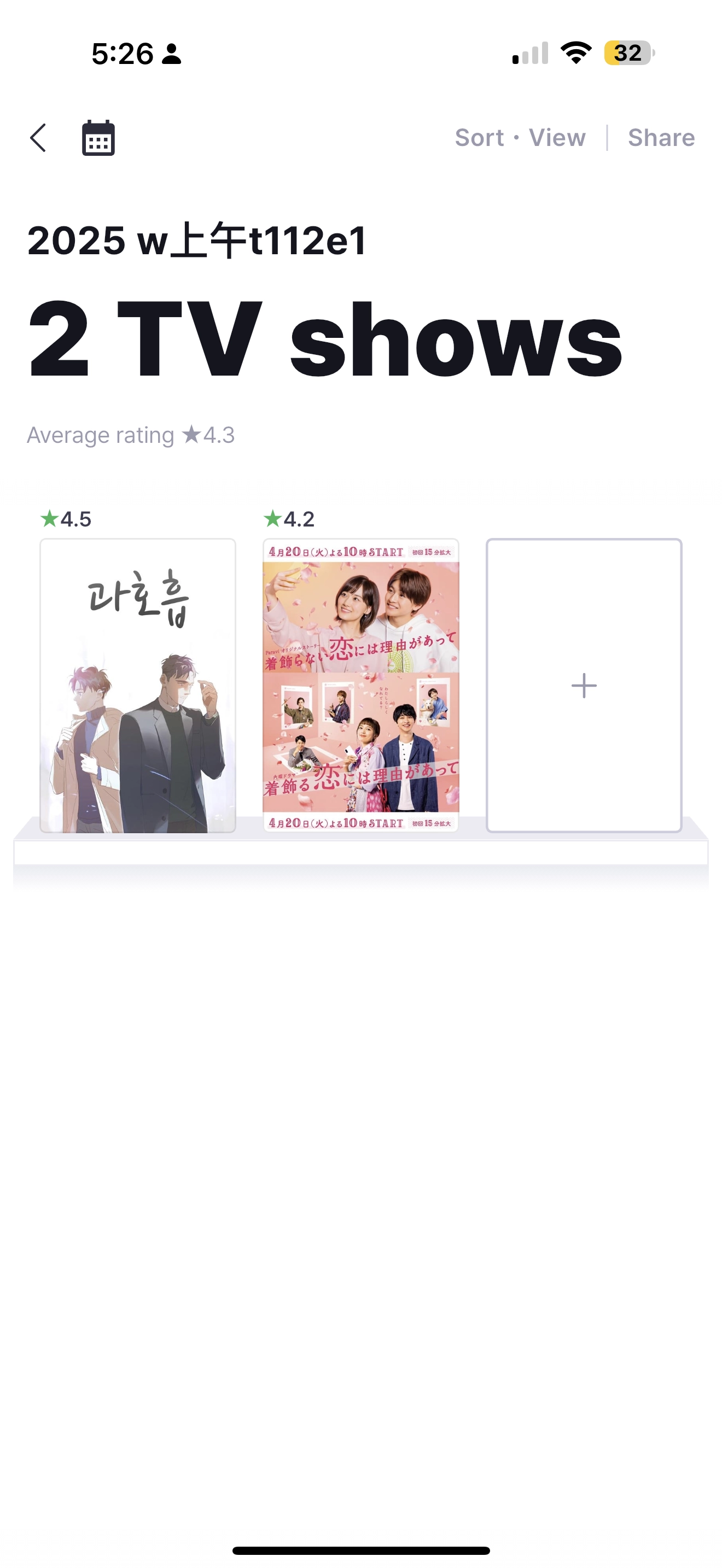Open the Japanese drama poster rated 4.2

coord(360,685)
